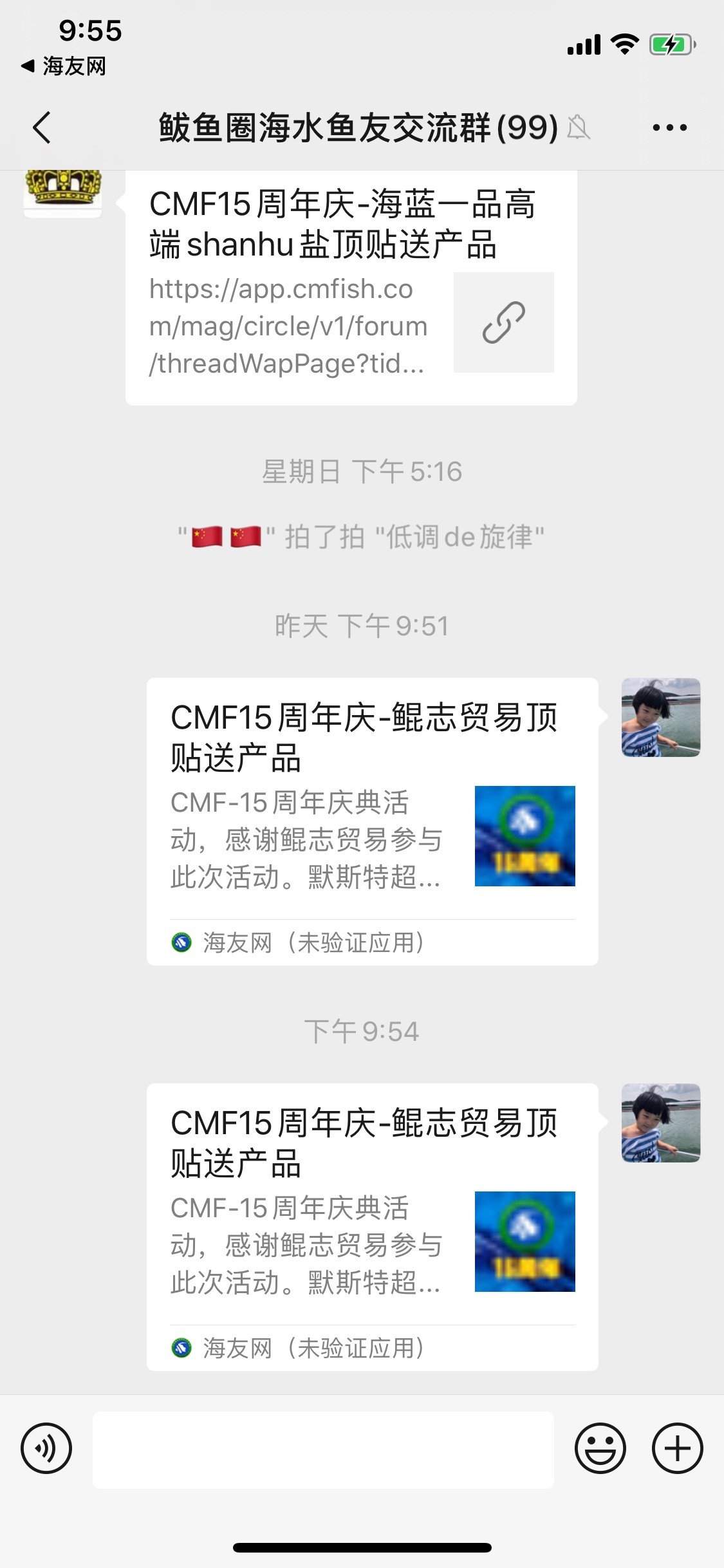Focus the message text field
724x1568 pixels.
click(323, 1450)
